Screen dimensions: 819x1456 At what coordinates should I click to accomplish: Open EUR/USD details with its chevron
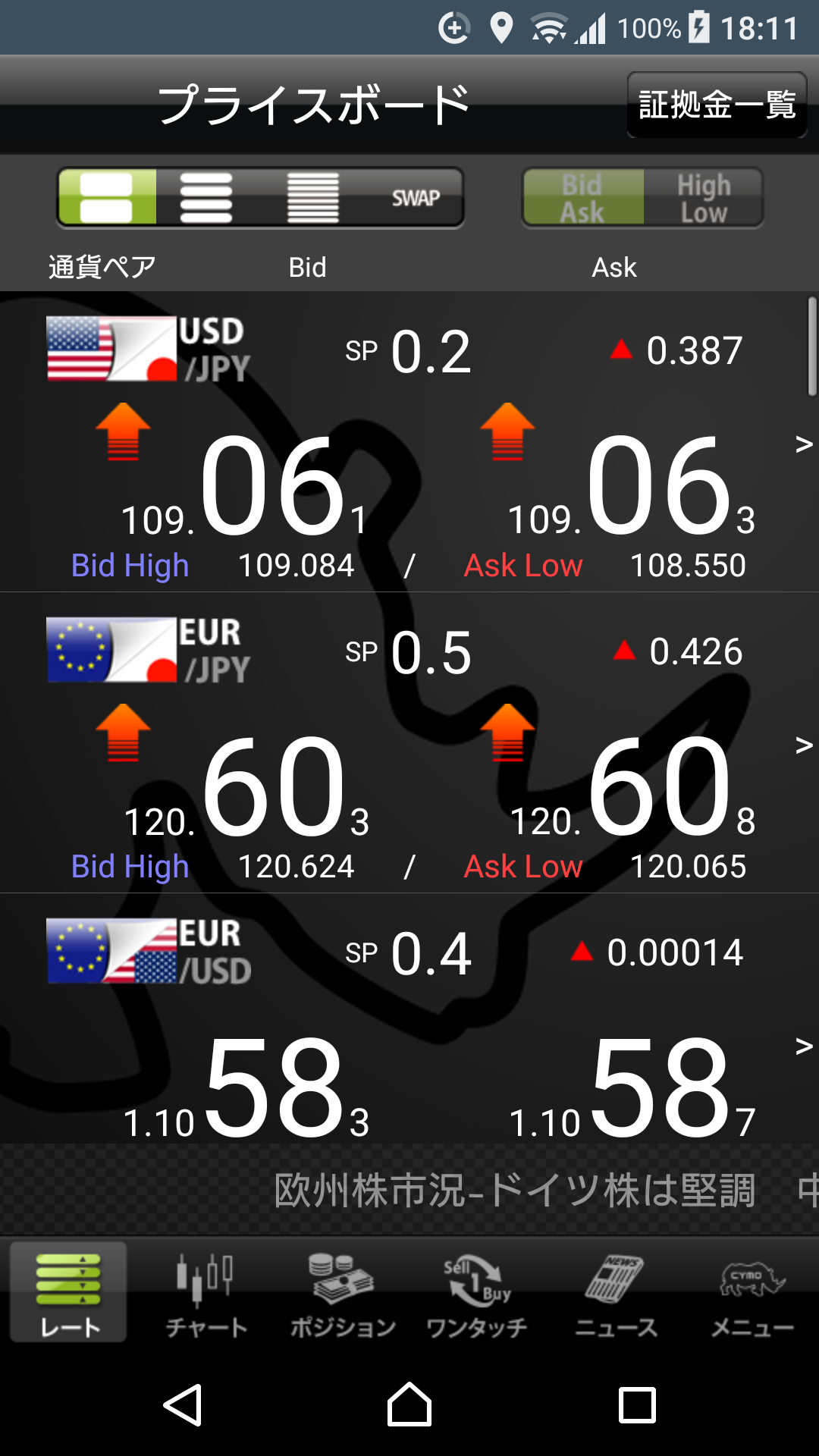click(804, 1046)
